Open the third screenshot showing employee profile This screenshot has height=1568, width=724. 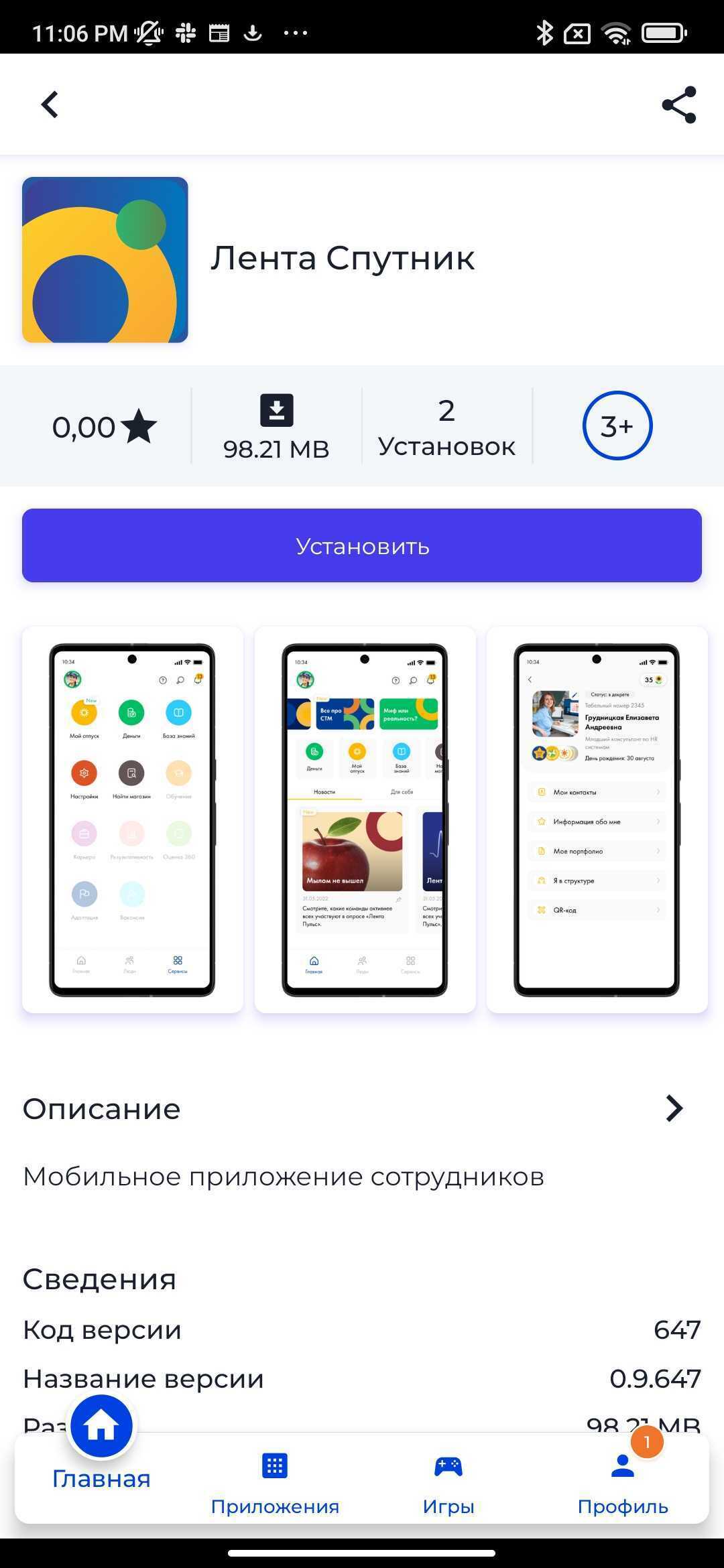pyautogui.click(x=597, y=819)
